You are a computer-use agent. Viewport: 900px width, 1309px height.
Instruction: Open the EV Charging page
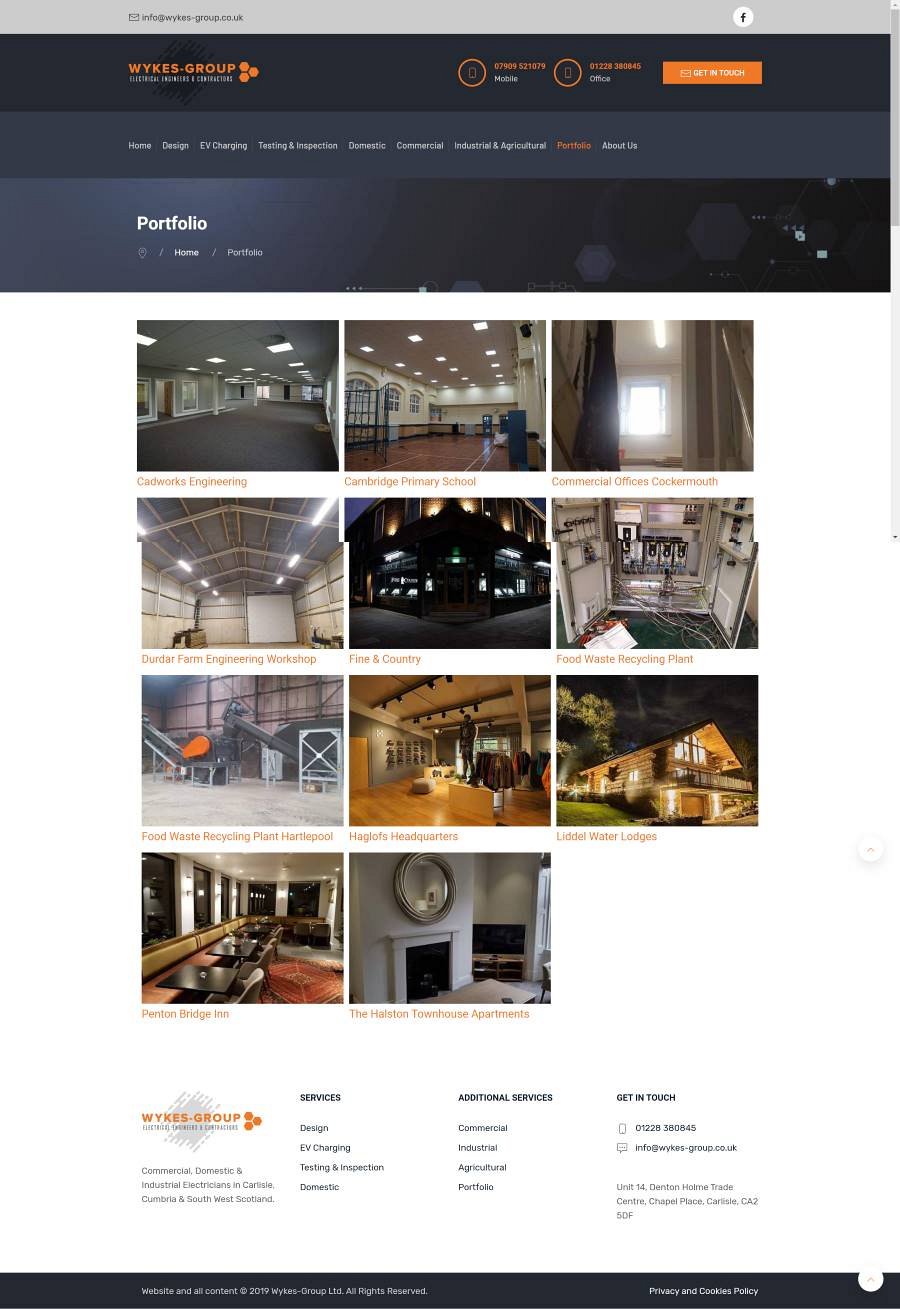point(223,146)
